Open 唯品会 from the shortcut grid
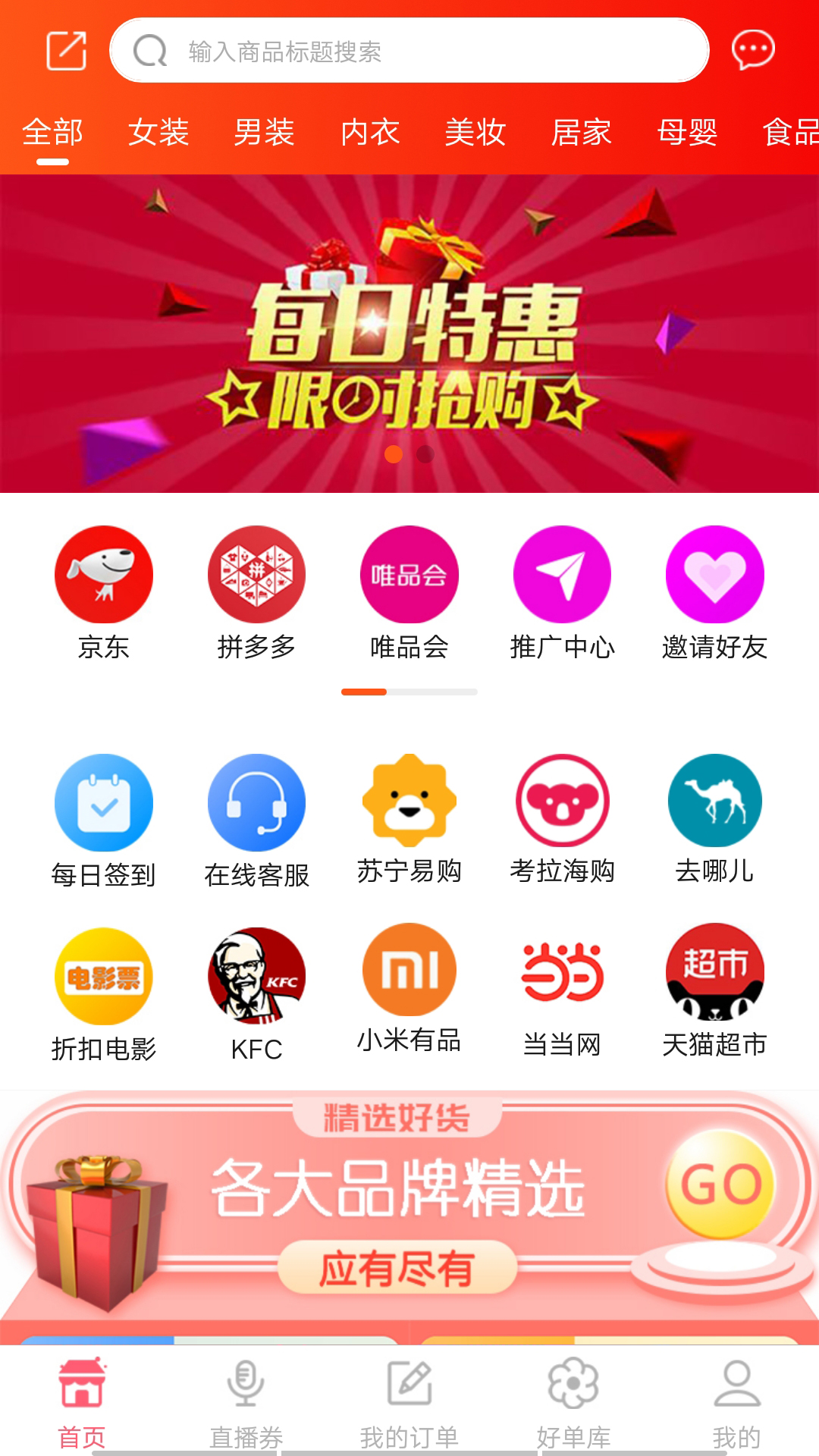The height and width of the screenshot is (1456, 819). coord(409,575)
